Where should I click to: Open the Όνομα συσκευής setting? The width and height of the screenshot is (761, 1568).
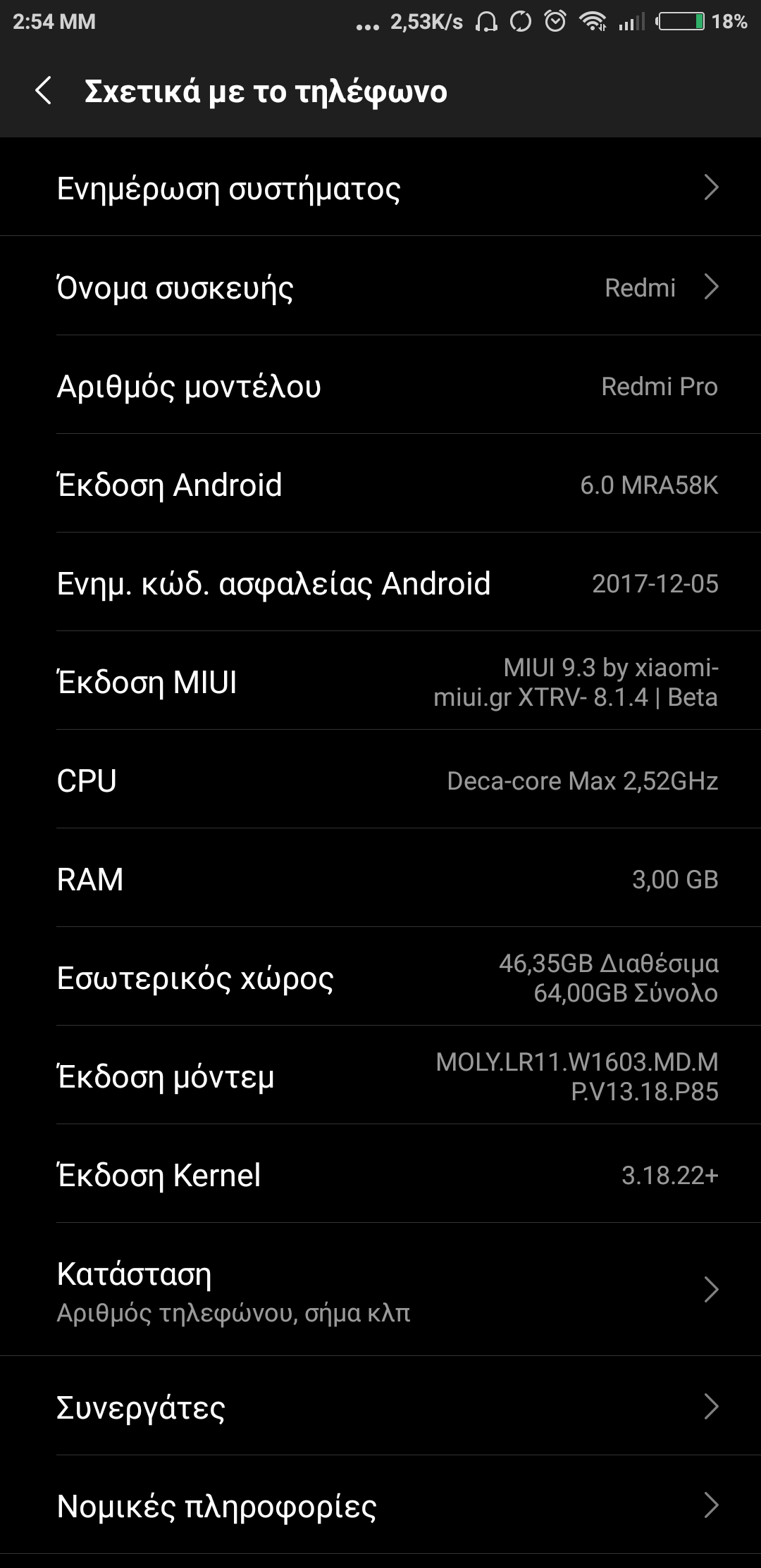(x=380, y=287)
